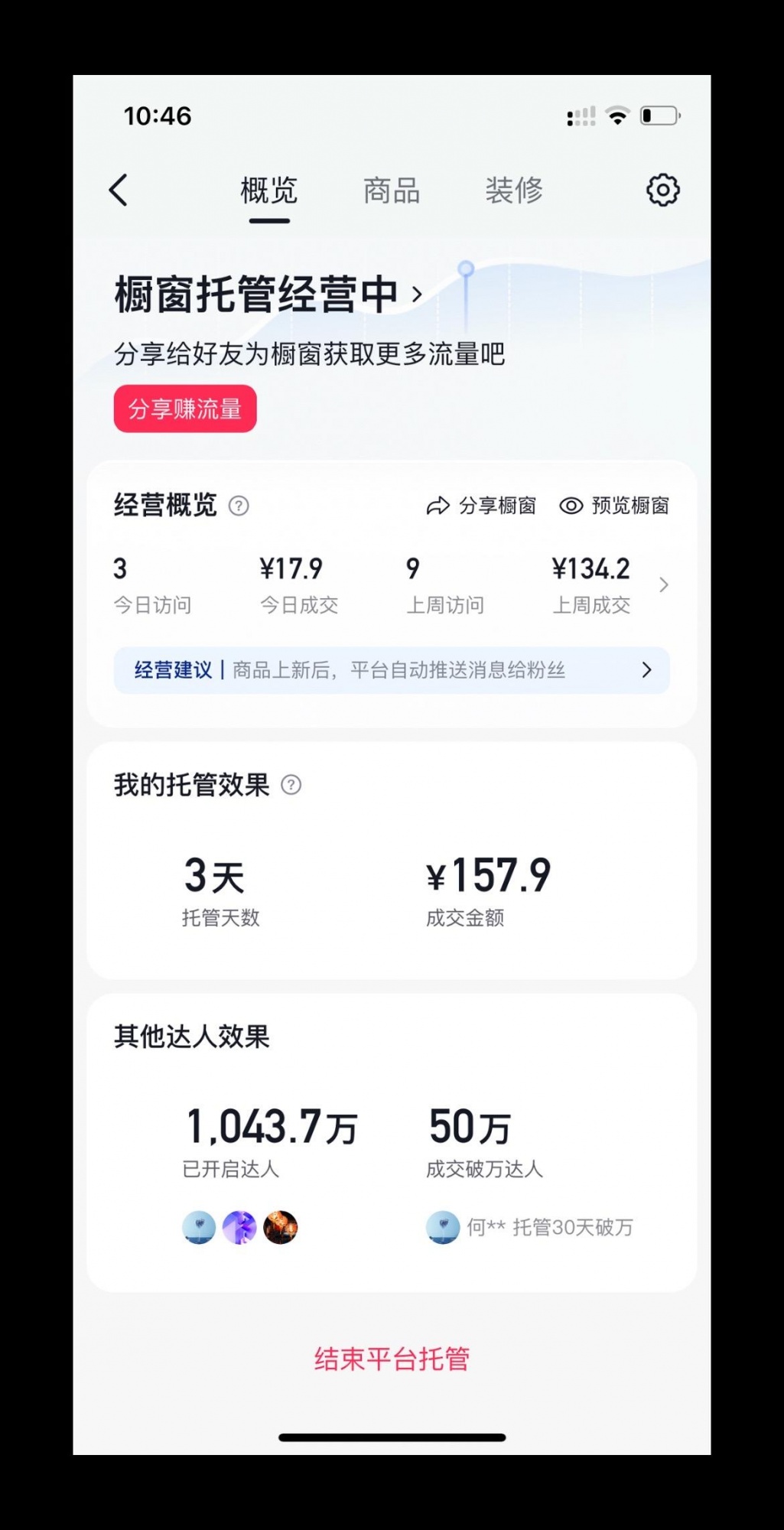Open help icon next to 经营概览
Image resolution: width=784 pixels, height=1530 pixels.
click(x=239, y=506)
